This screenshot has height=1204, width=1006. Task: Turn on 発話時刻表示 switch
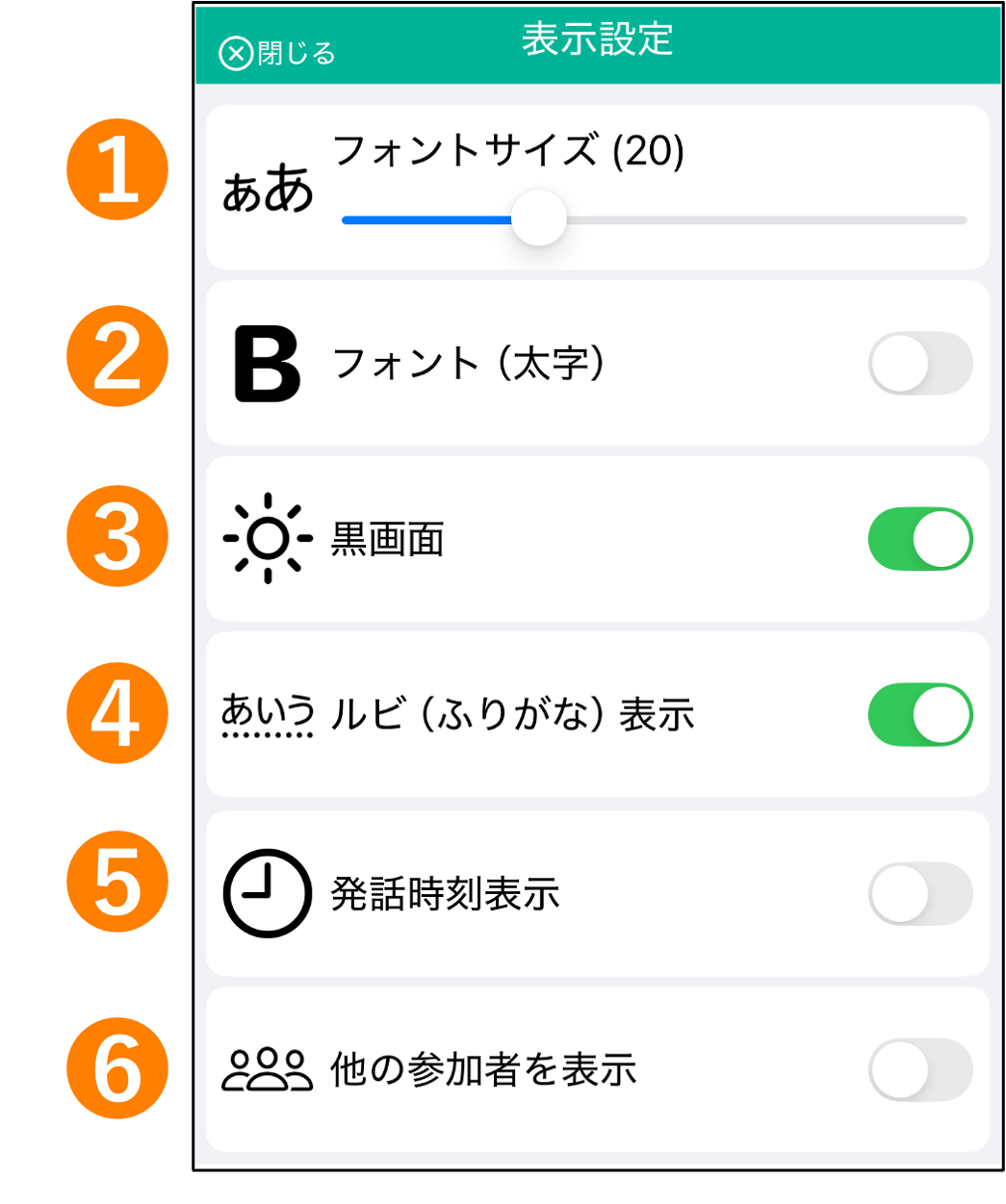920,894
